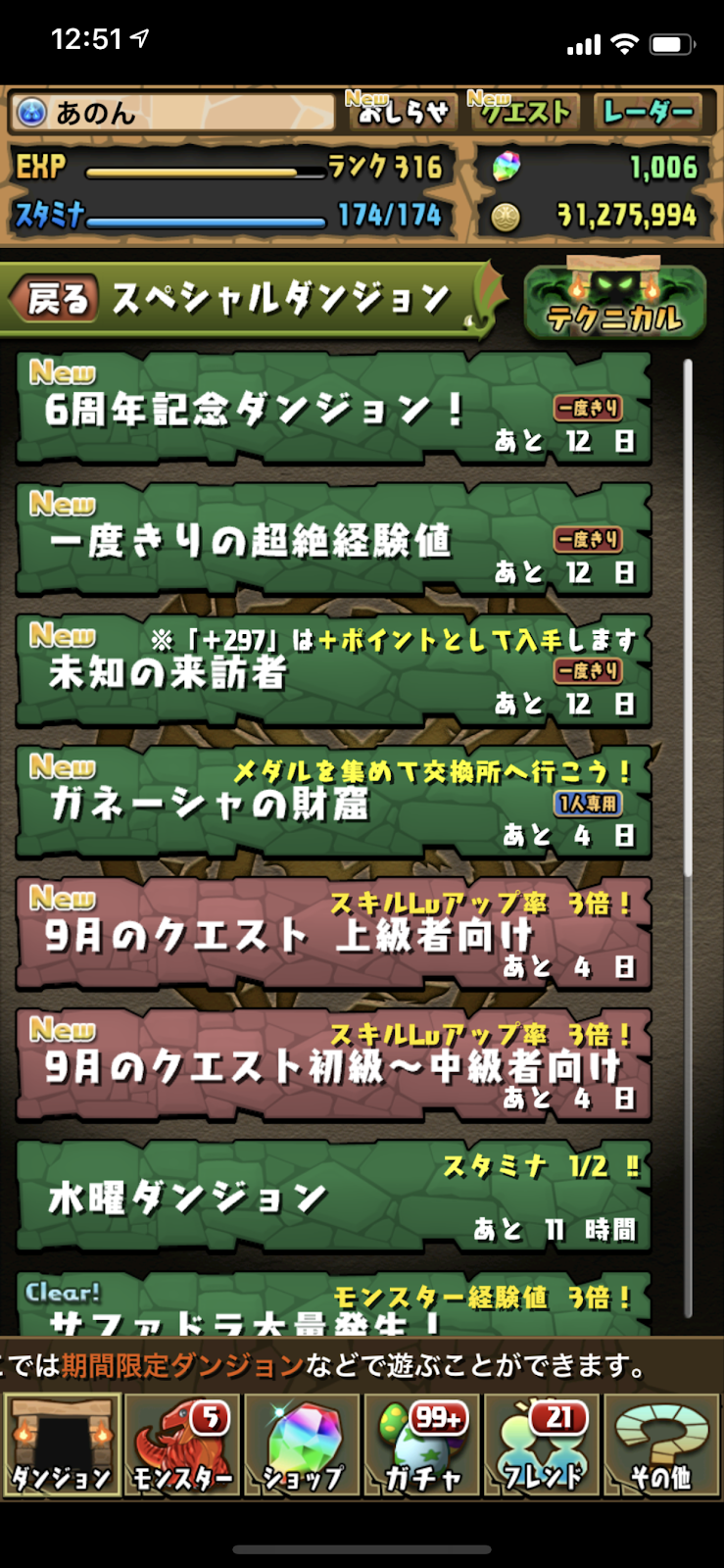Open the クエスト quest button
This screenshot has height=1568, width=724.
tap(523, 112)
